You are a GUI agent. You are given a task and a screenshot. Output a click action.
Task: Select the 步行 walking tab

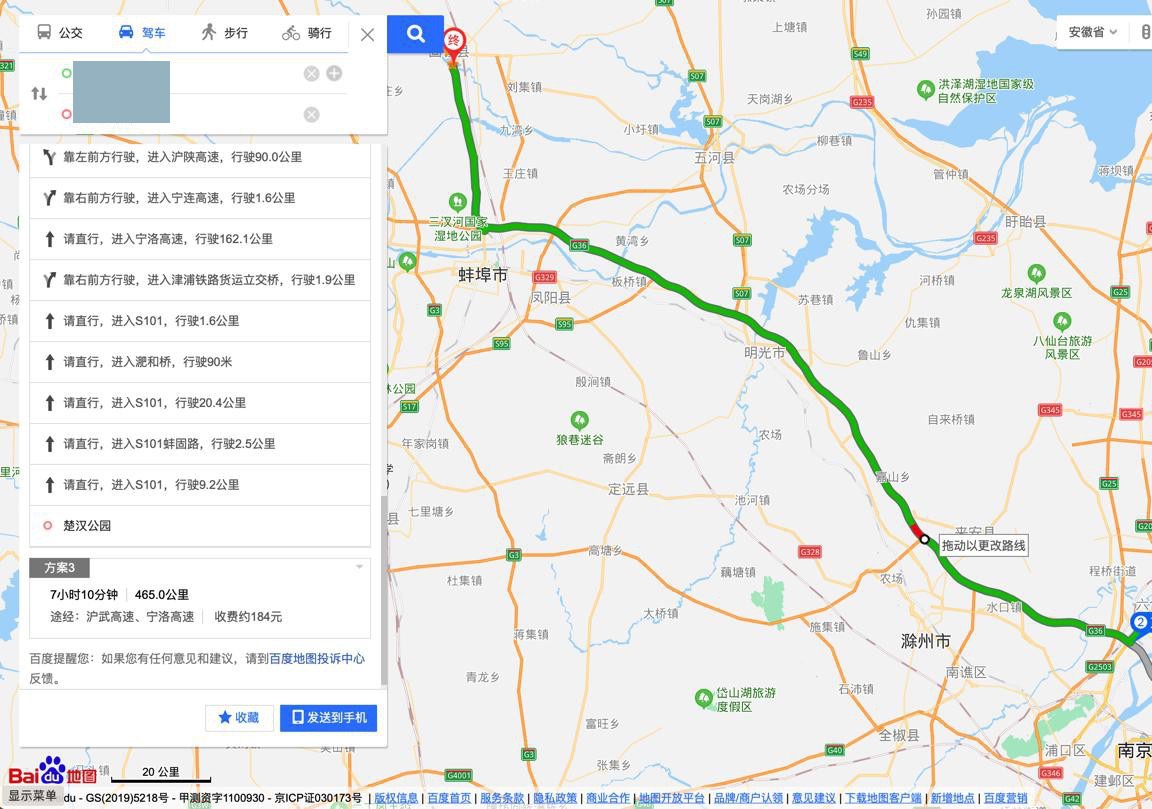223,33
